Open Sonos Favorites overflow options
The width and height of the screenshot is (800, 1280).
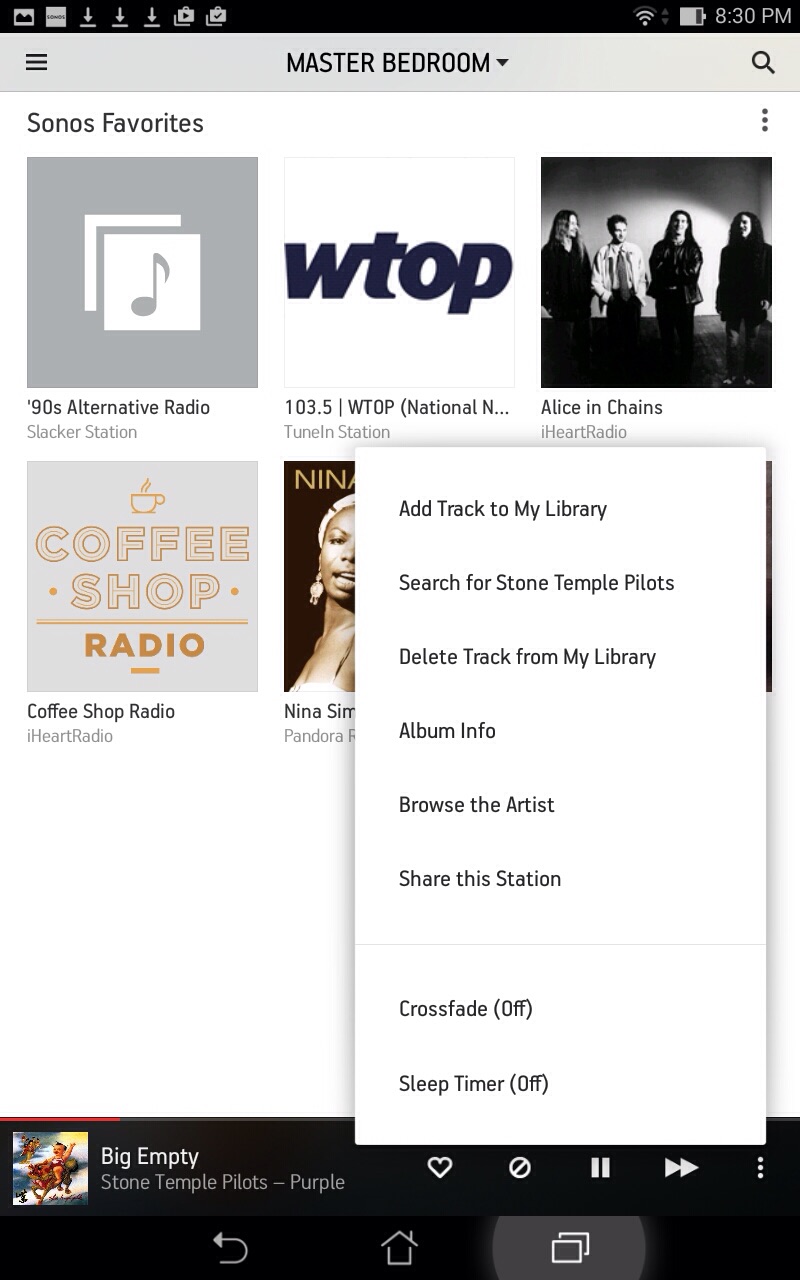click(x=765, y=121)
